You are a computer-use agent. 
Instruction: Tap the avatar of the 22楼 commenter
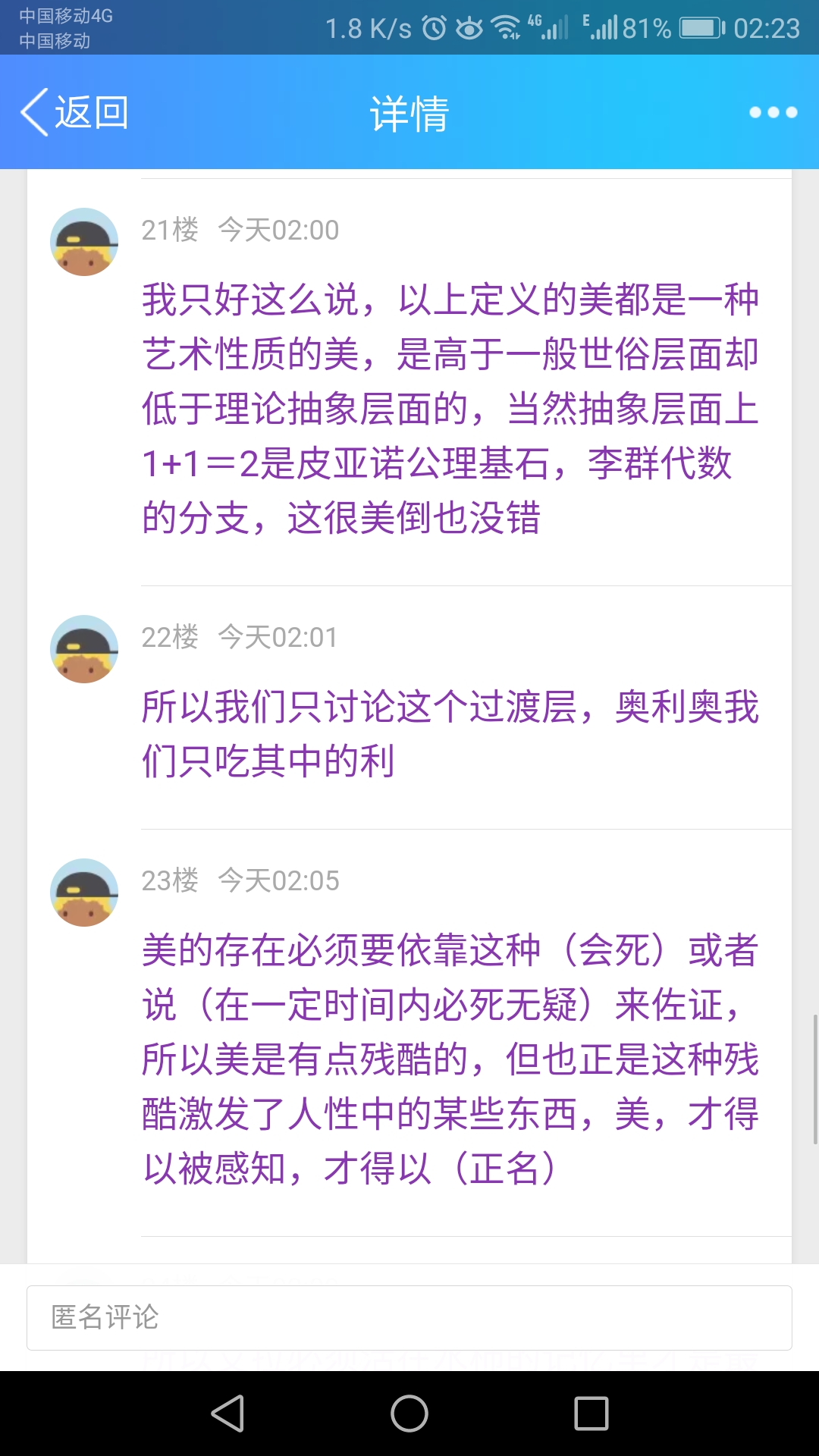click(x=84, y=649)
